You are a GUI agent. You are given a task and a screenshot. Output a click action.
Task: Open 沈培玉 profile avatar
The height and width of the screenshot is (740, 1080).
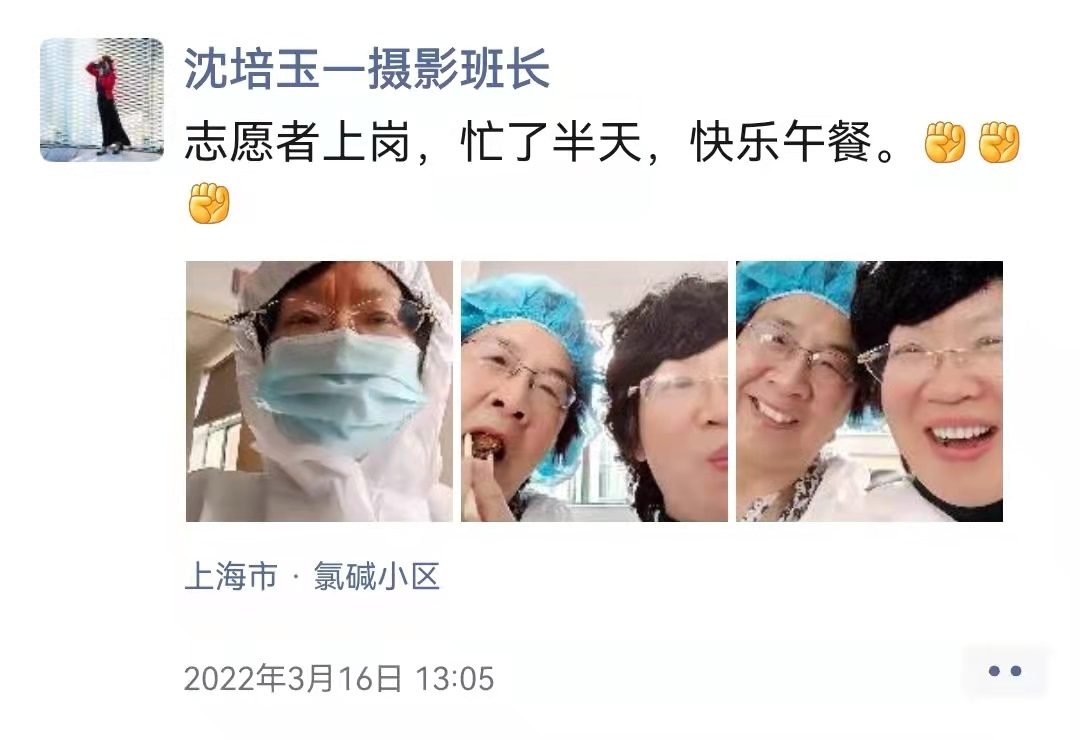101,100
